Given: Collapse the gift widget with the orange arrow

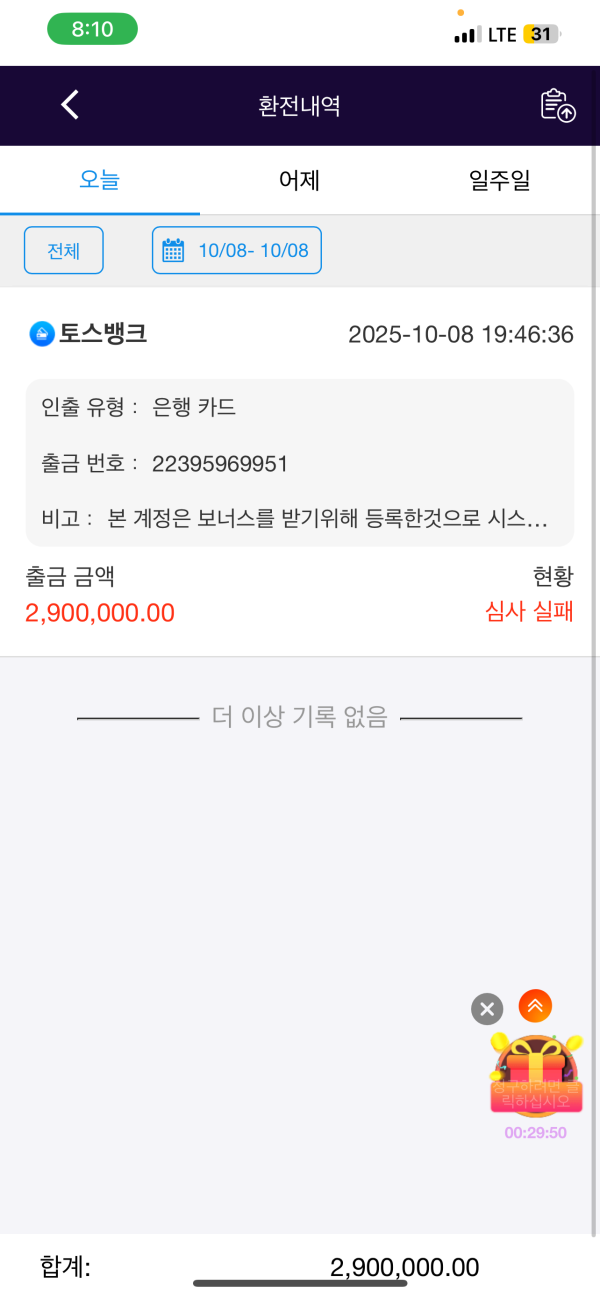Looking at the screenshot, I should [536, 1005].
